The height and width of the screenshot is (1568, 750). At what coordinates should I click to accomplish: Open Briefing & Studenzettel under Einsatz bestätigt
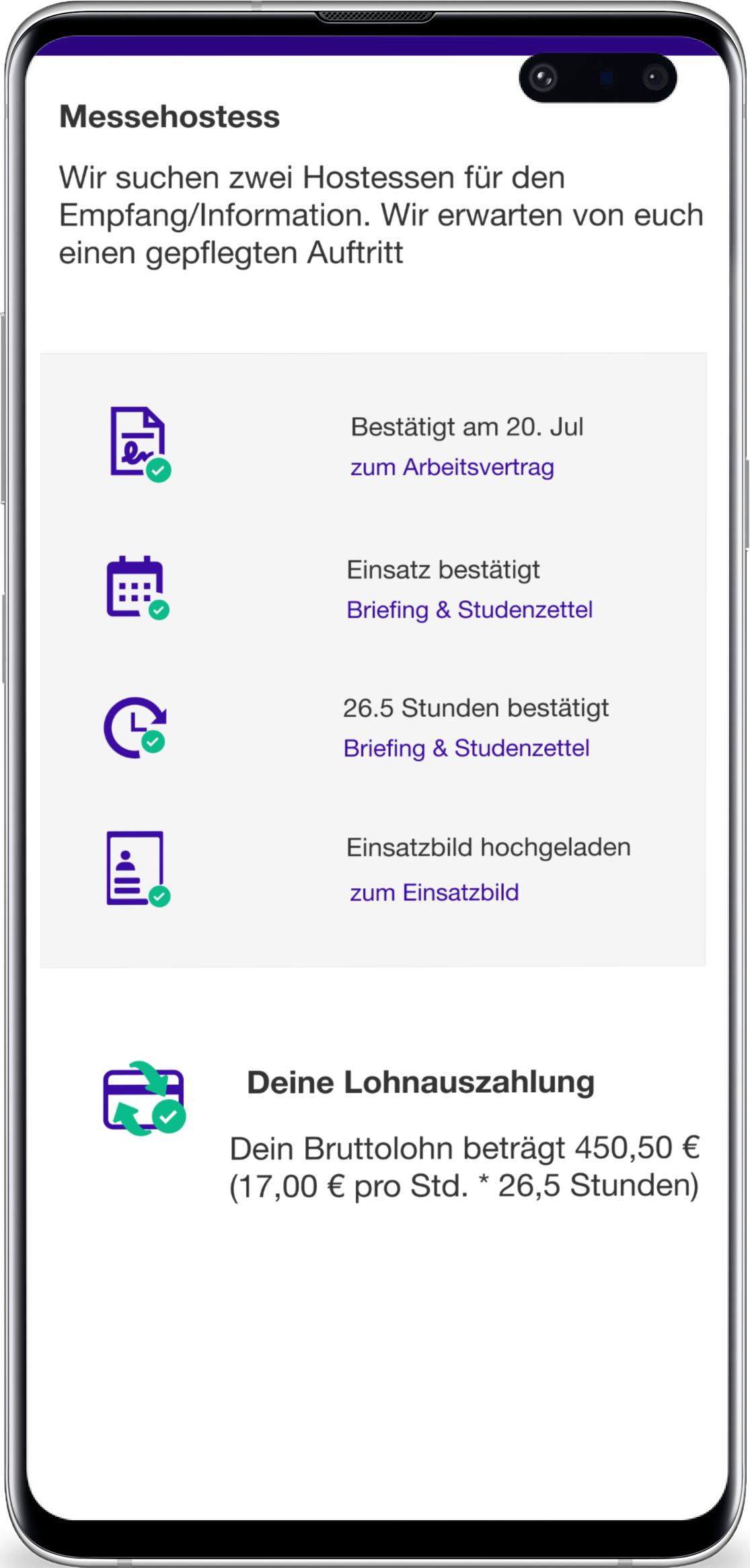(470, 610)
